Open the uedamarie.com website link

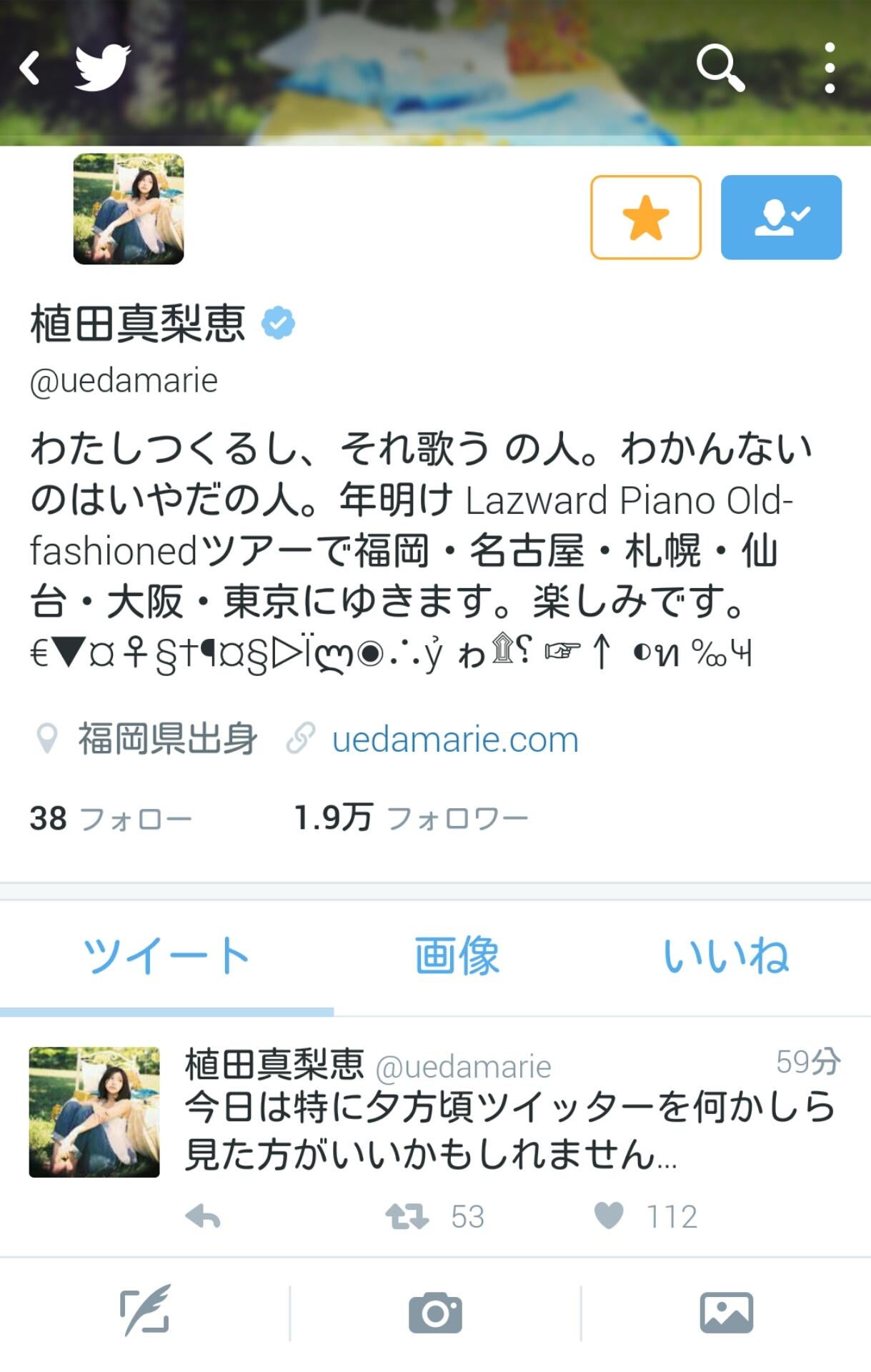(454, 740)
